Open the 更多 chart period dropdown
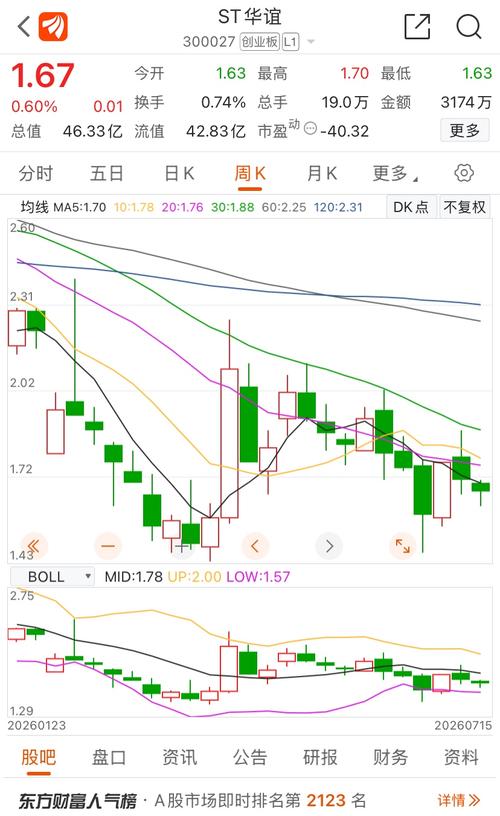Image resolution: width=500 pixels, height=816 pixels. point(394,173)
